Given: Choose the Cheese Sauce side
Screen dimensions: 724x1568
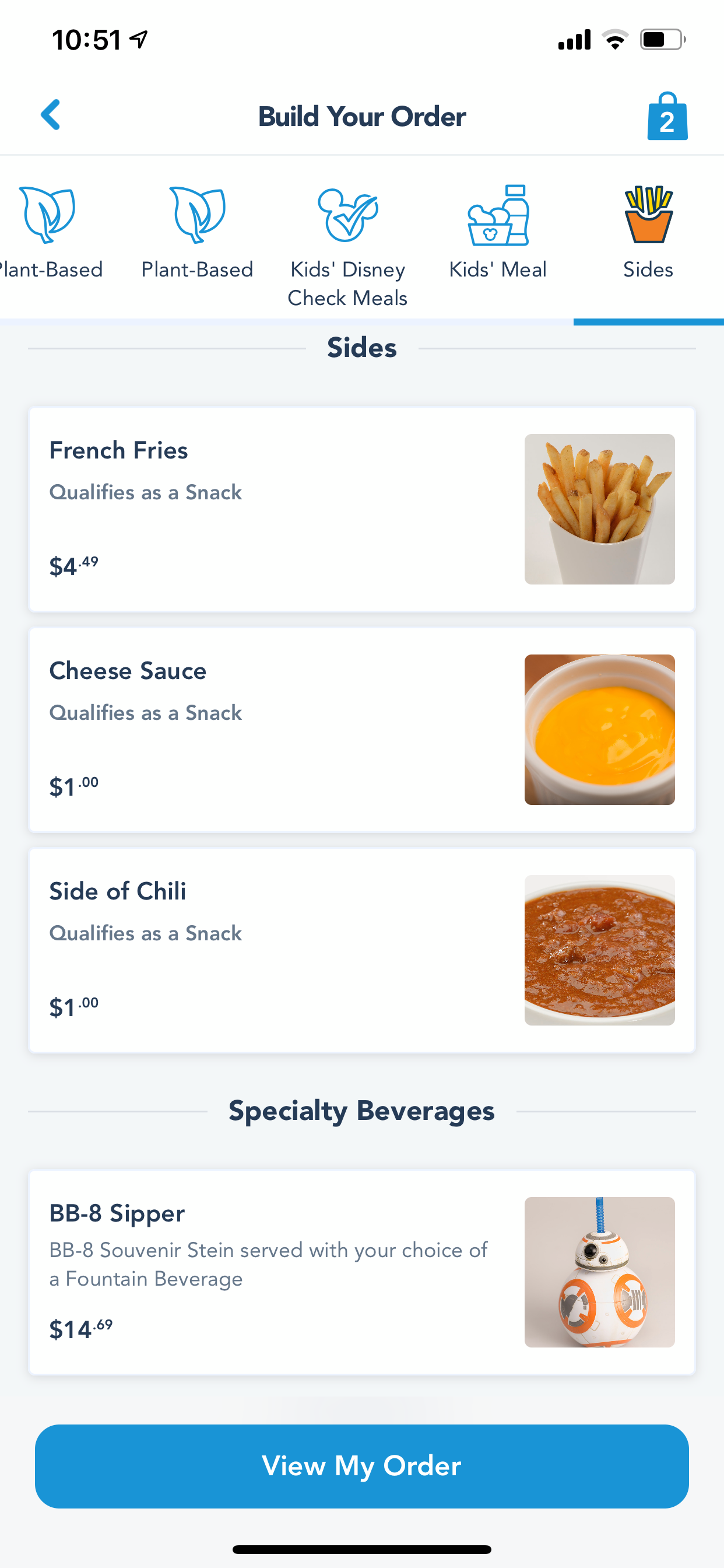Looking at the screenshot, I should pyautogui.click(x=361, y=730).
